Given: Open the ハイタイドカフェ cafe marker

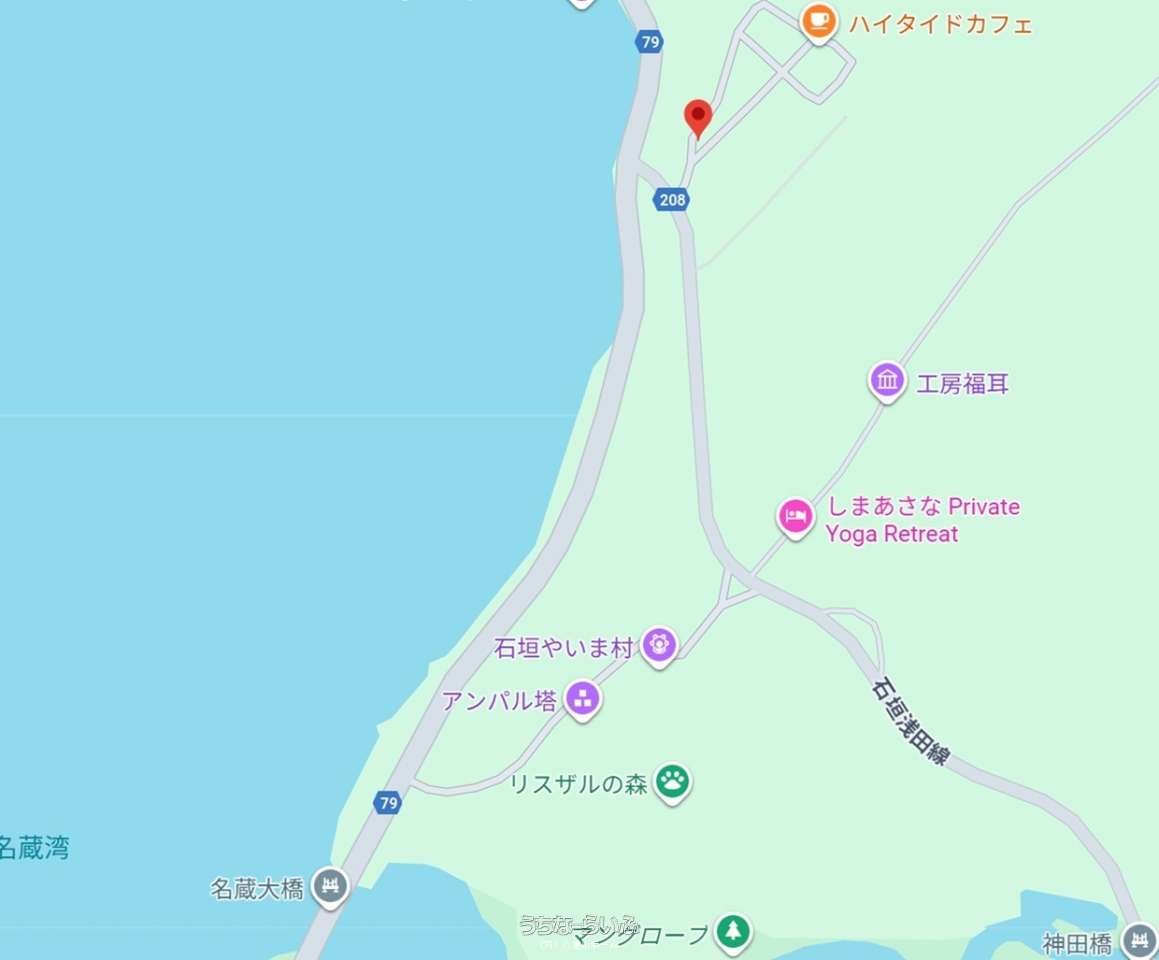Looking at the screenshot, I should 818,21.
